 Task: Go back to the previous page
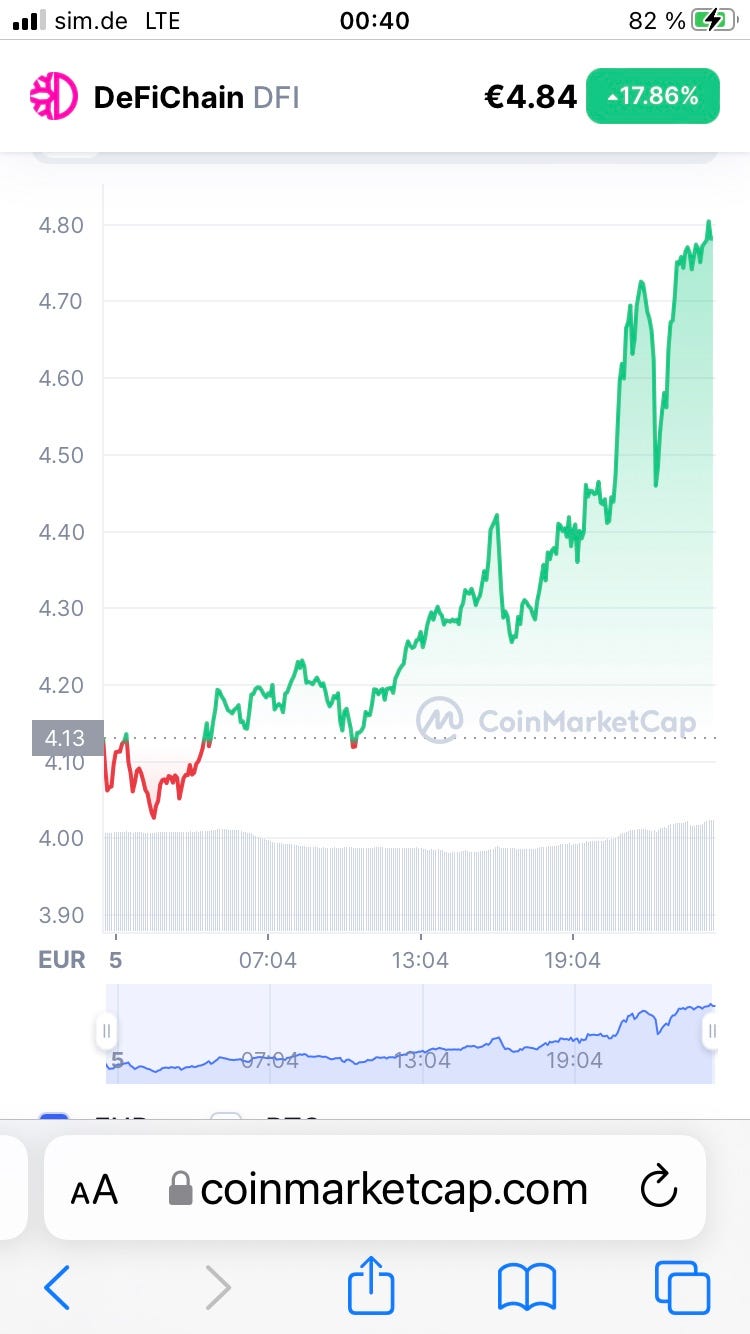tap(57, 1287)
